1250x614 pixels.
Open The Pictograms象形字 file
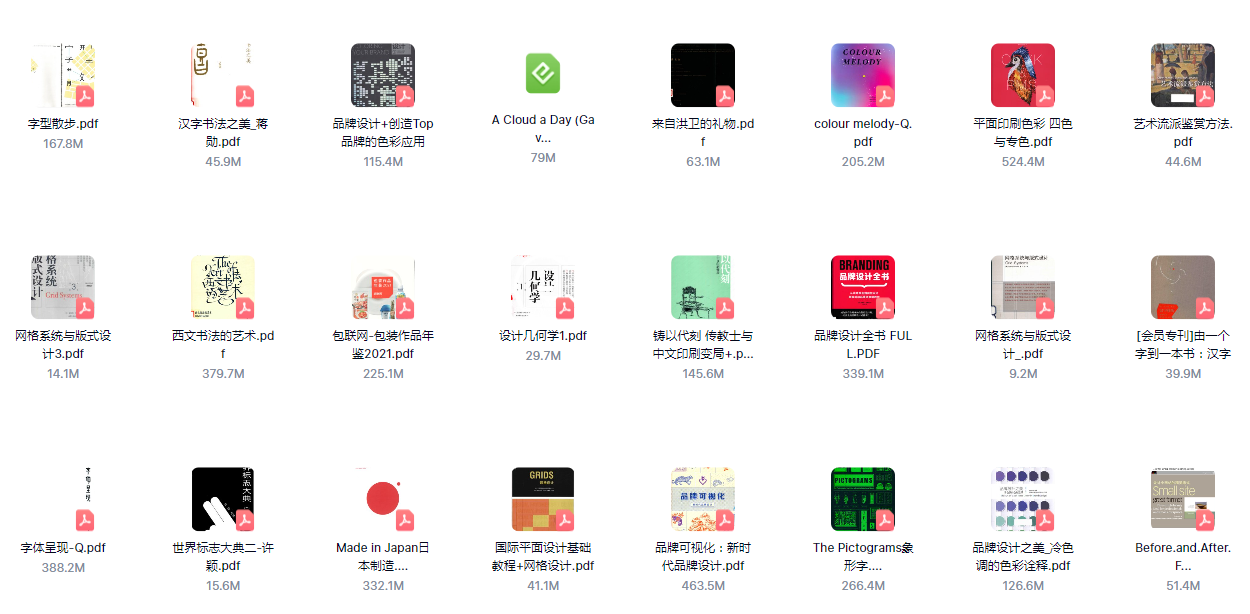[863, 500]
